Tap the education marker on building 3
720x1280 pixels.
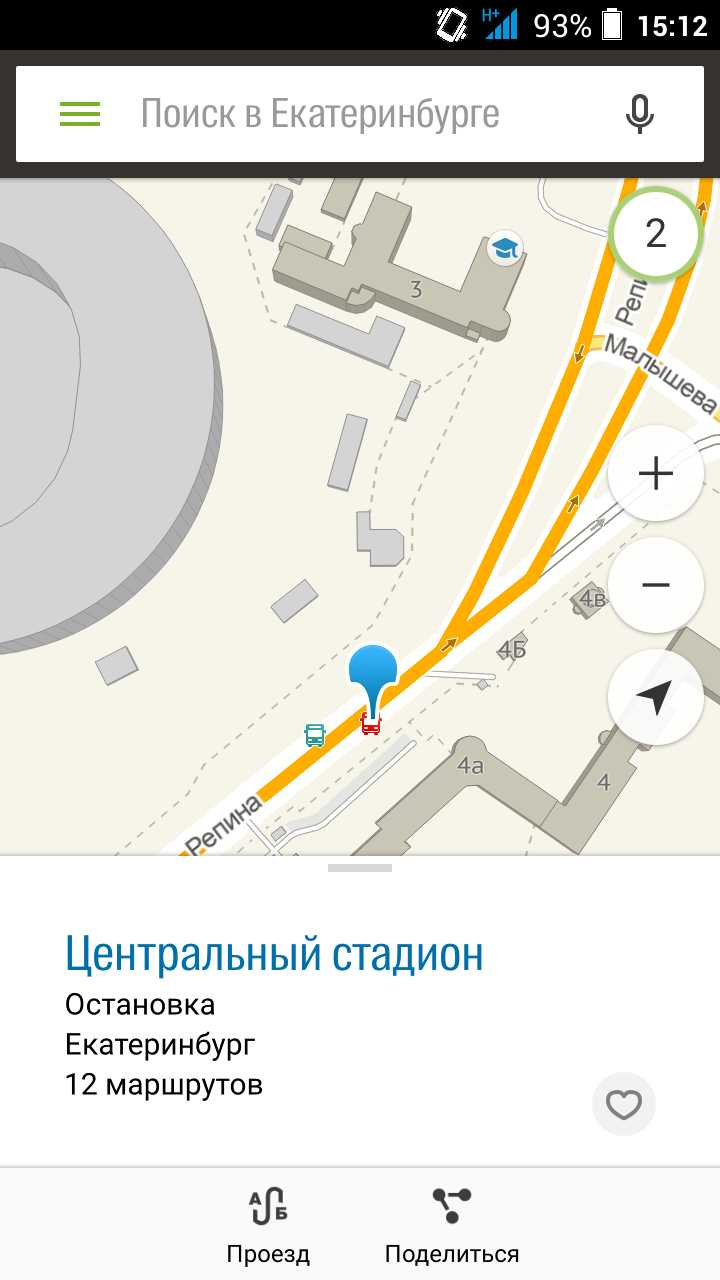coord(506,249)
